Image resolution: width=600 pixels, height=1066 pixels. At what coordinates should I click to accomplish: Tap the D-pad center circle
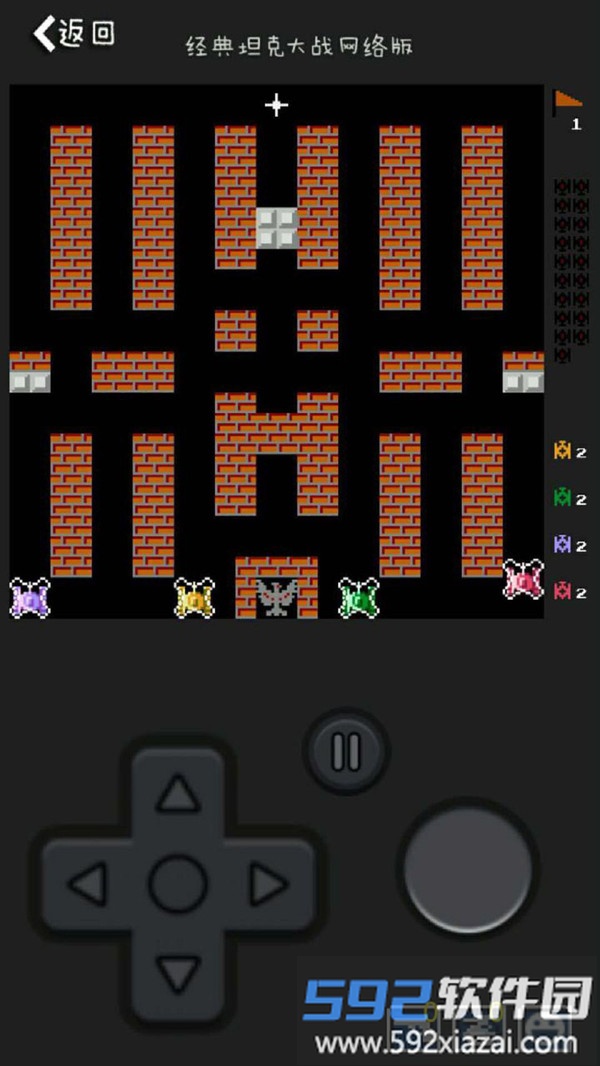[x=178, y=884]
